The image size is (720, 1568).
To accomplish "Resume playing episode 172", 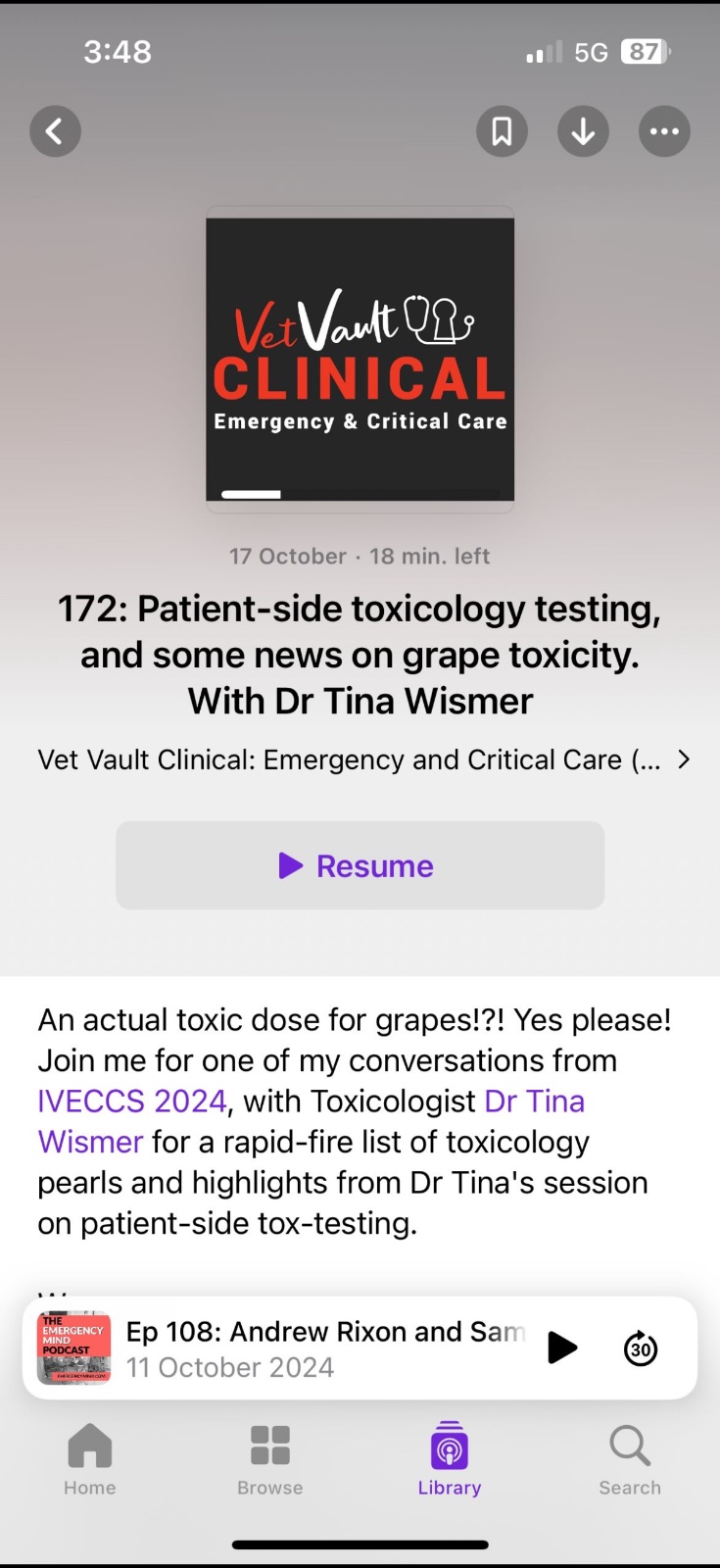I will click(360, 865).
